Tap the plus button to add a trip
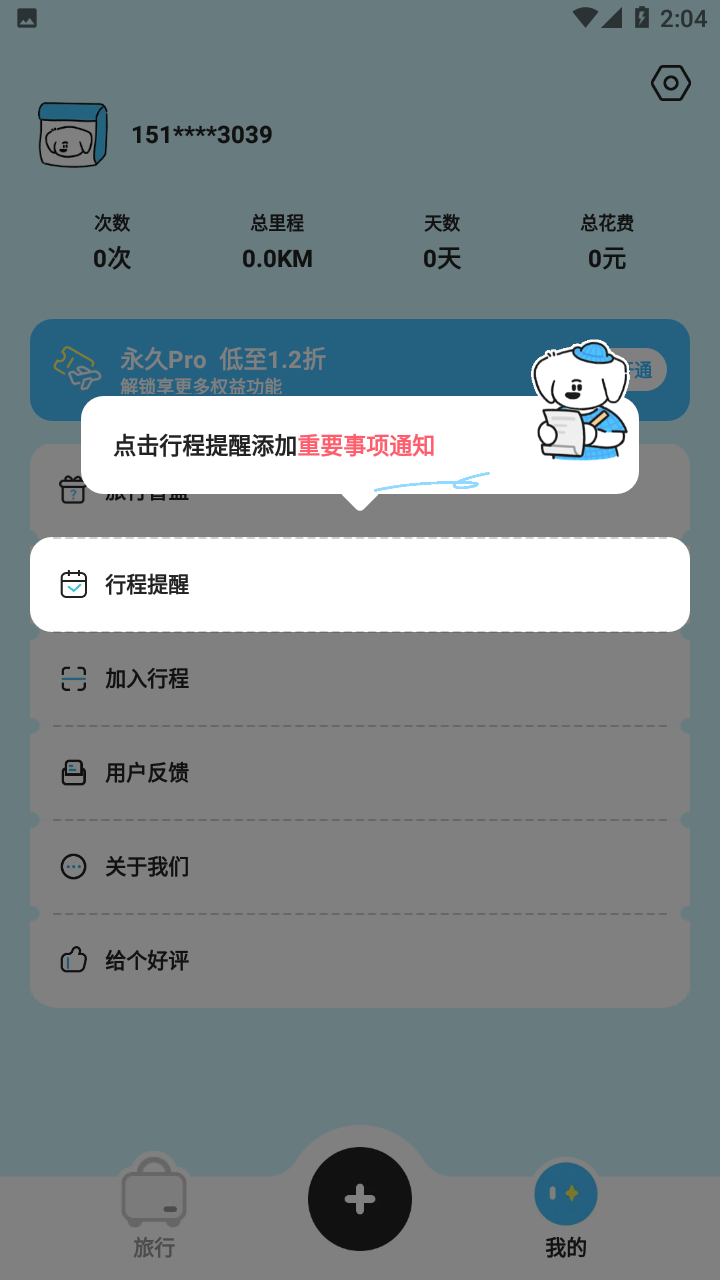The height and width of the screenshot is (1280, 720). point(360,1199)
